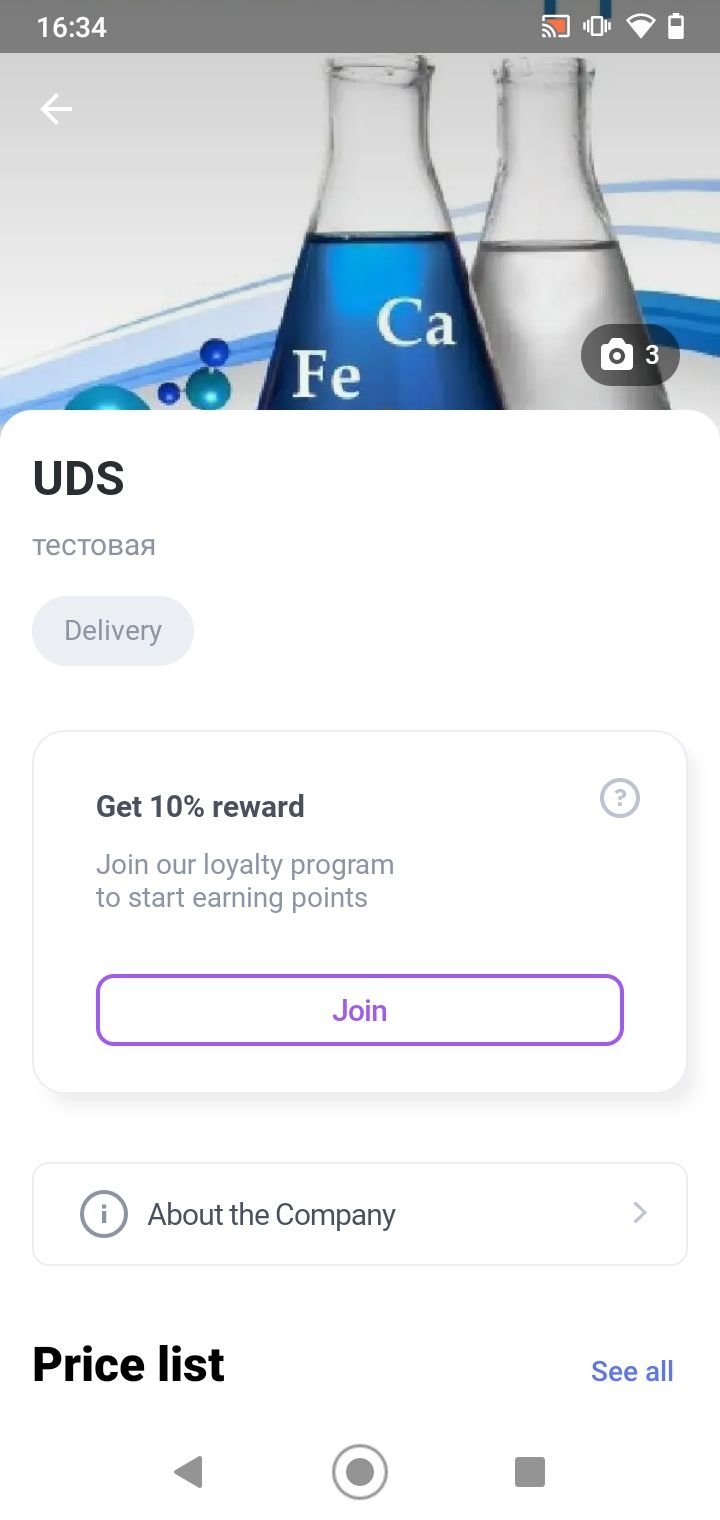Open the photo gallery with 3 photos

(x=630, y=355)
